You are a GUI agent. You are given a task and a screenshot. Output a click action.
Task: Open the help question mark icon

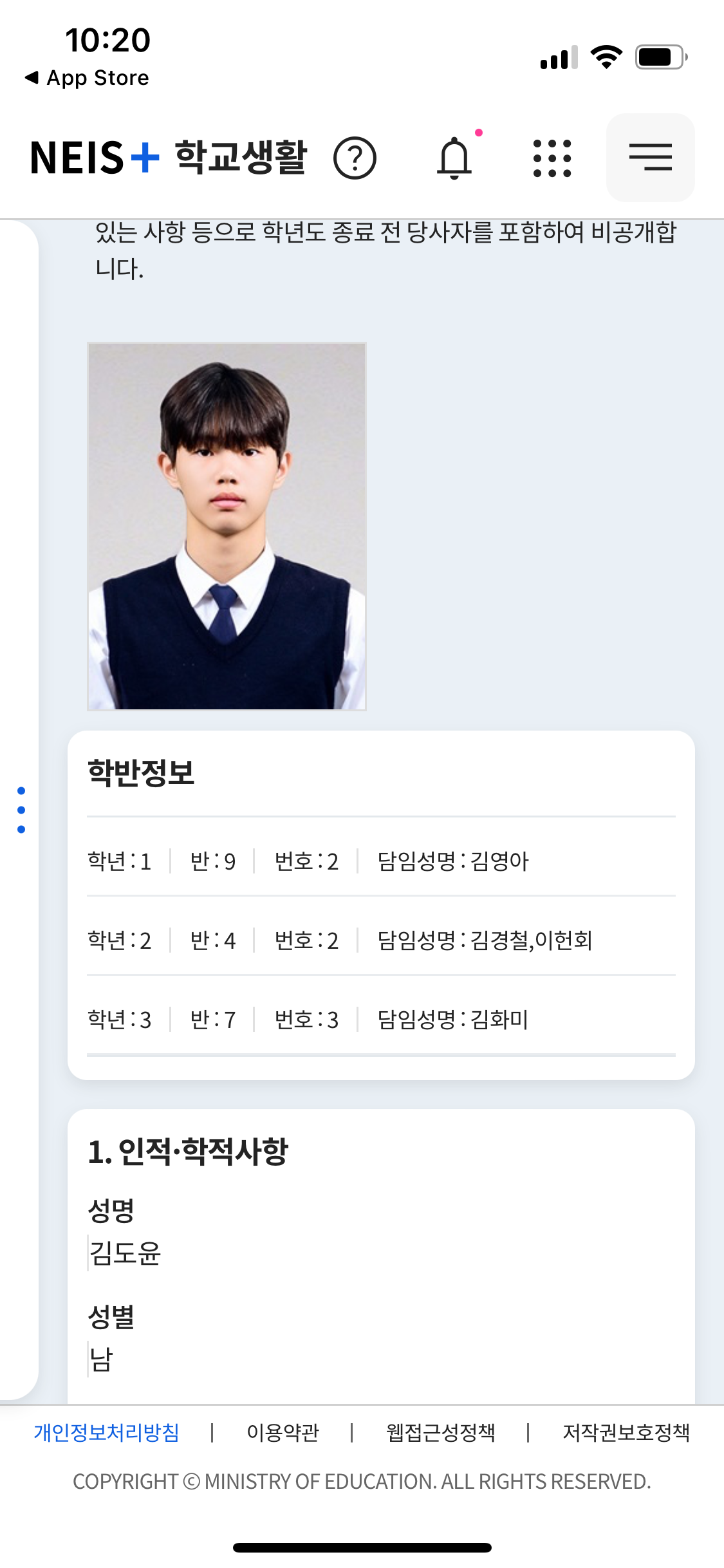point(355,158)
